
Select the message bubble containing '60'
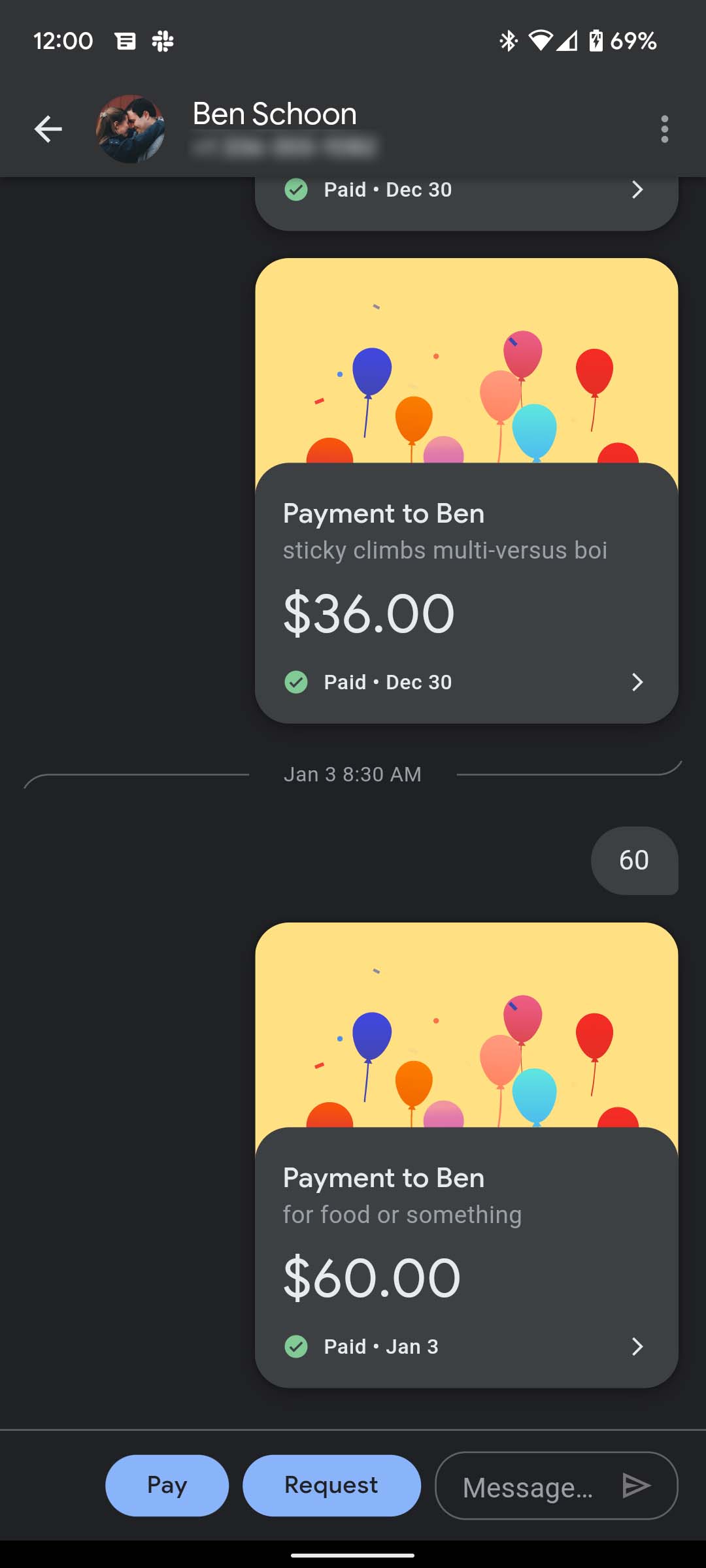point(633,861)
